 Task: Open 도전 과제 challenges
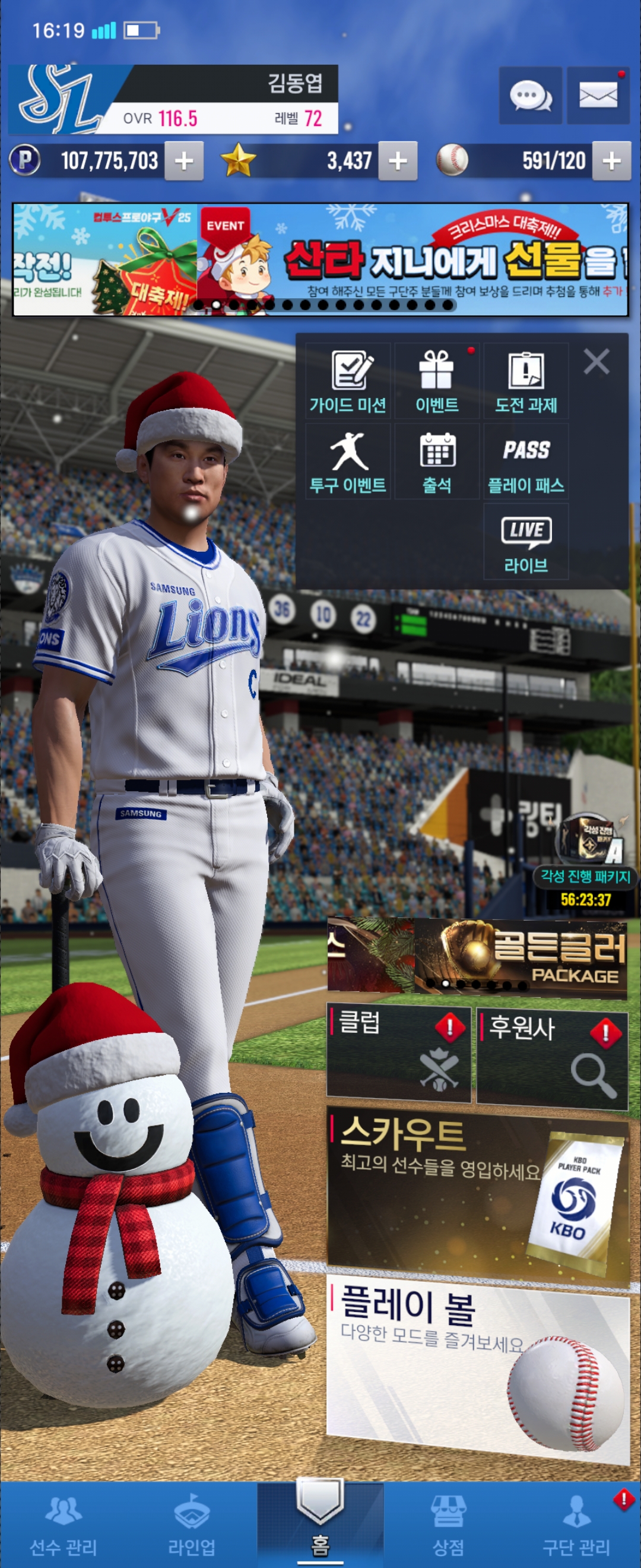coord(526,381)
